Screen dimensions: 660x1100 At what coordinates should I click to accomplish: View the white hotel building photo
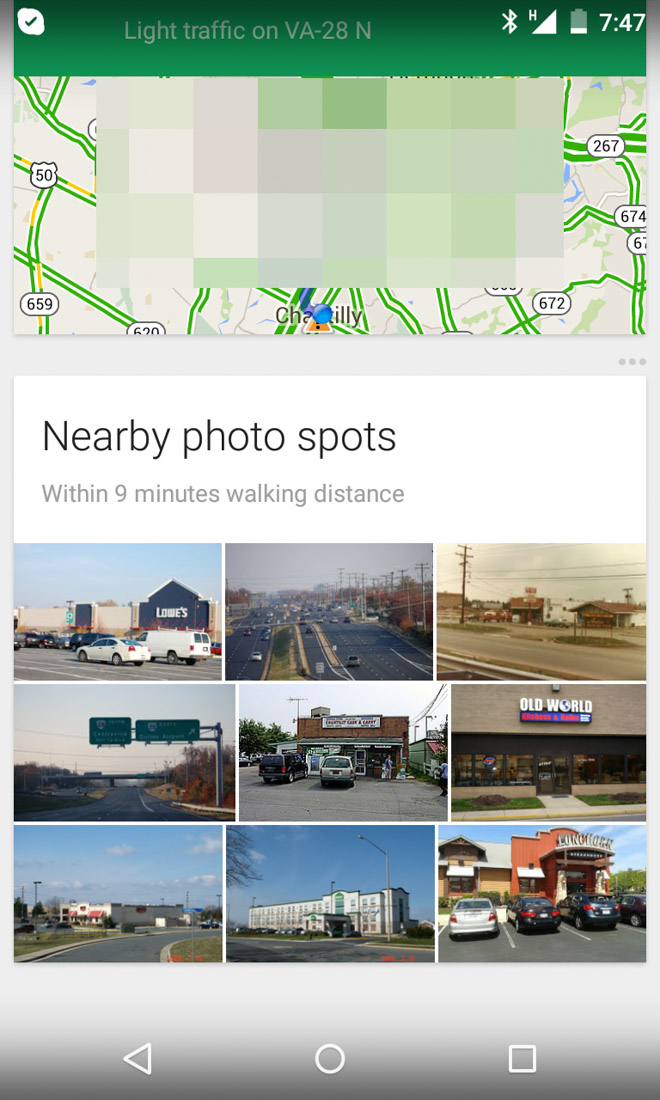pos(330,893)
